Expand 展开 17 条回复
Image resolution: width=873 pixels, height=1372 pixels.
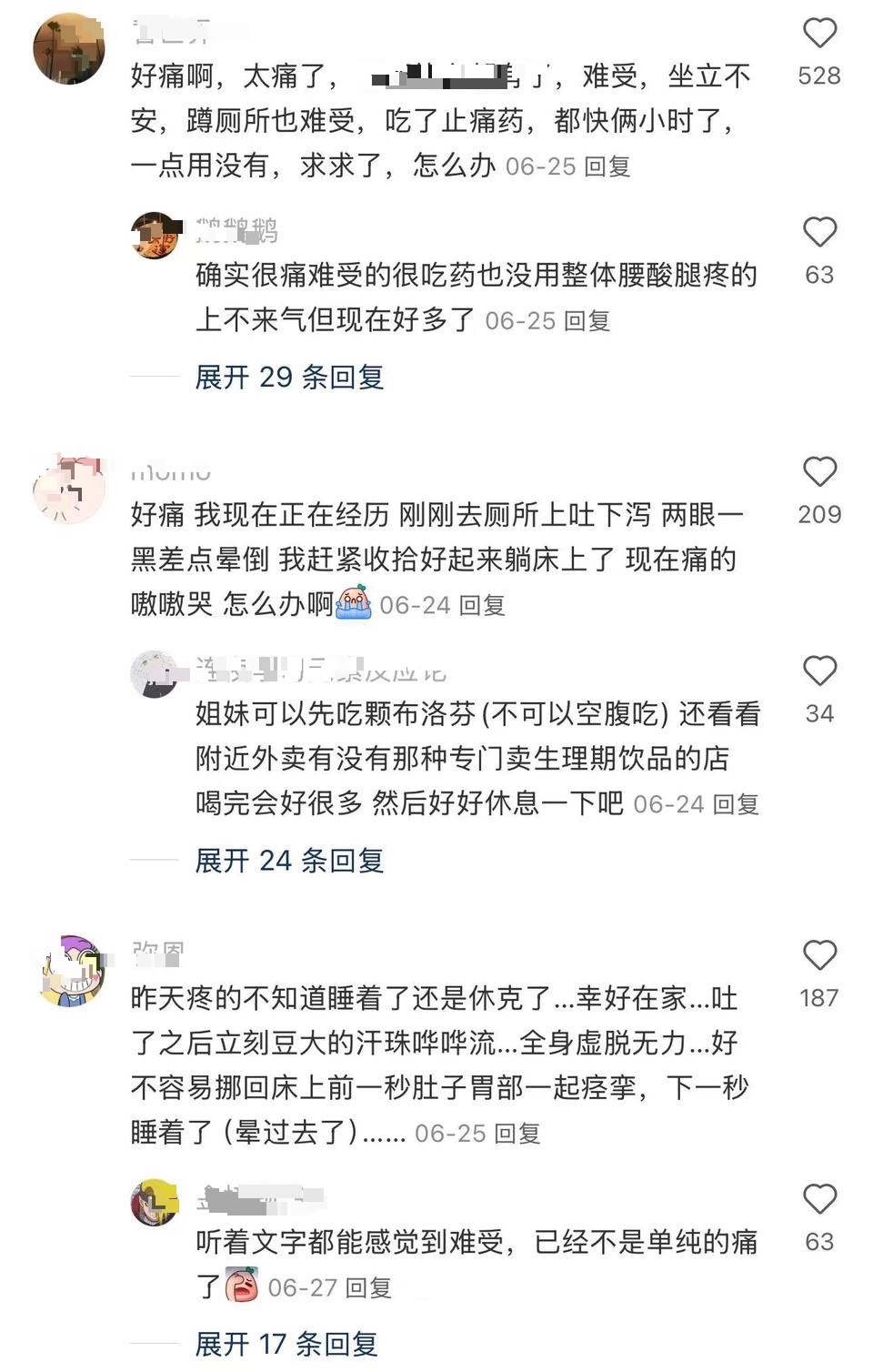click(286, 1344)
